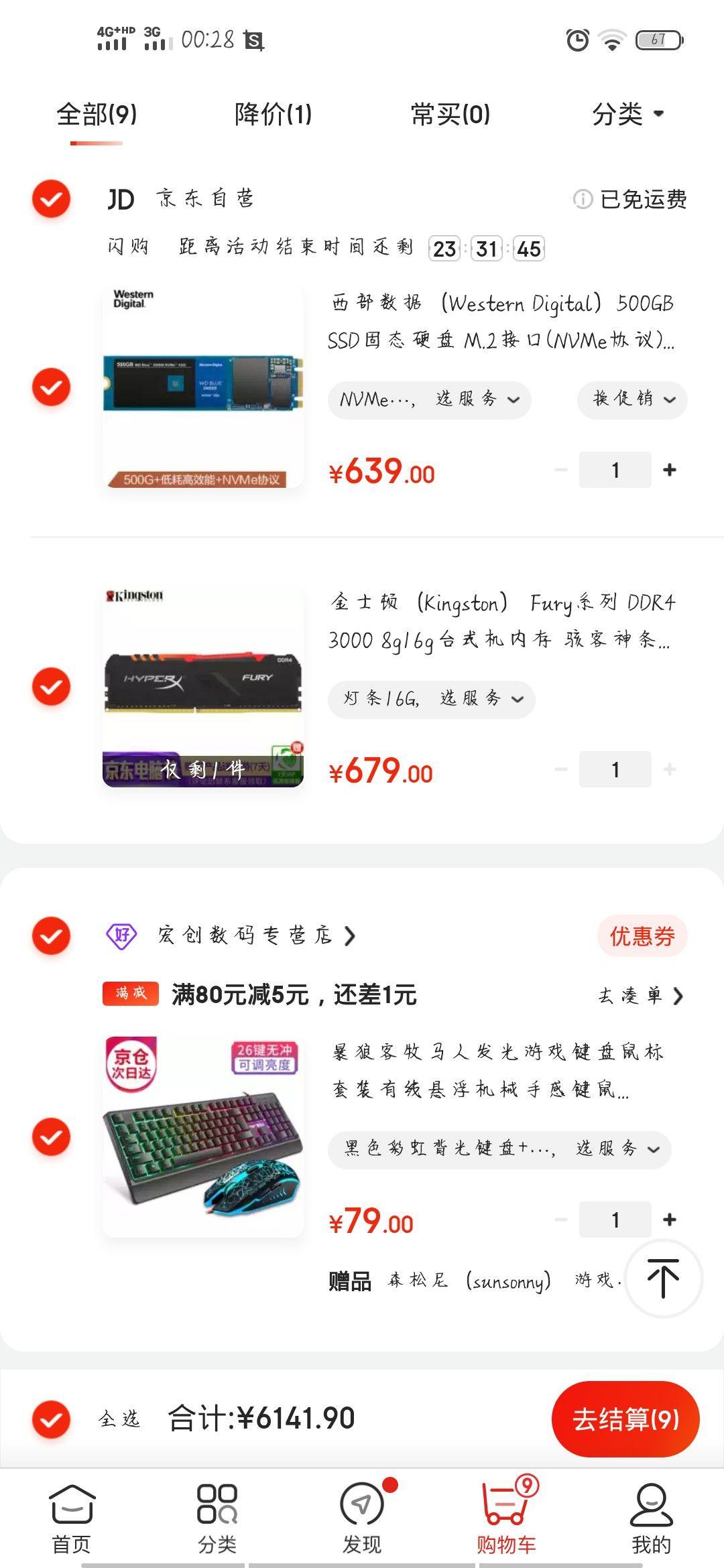
Task: Deselect the Western Digital SSD item
Action: 52,387
